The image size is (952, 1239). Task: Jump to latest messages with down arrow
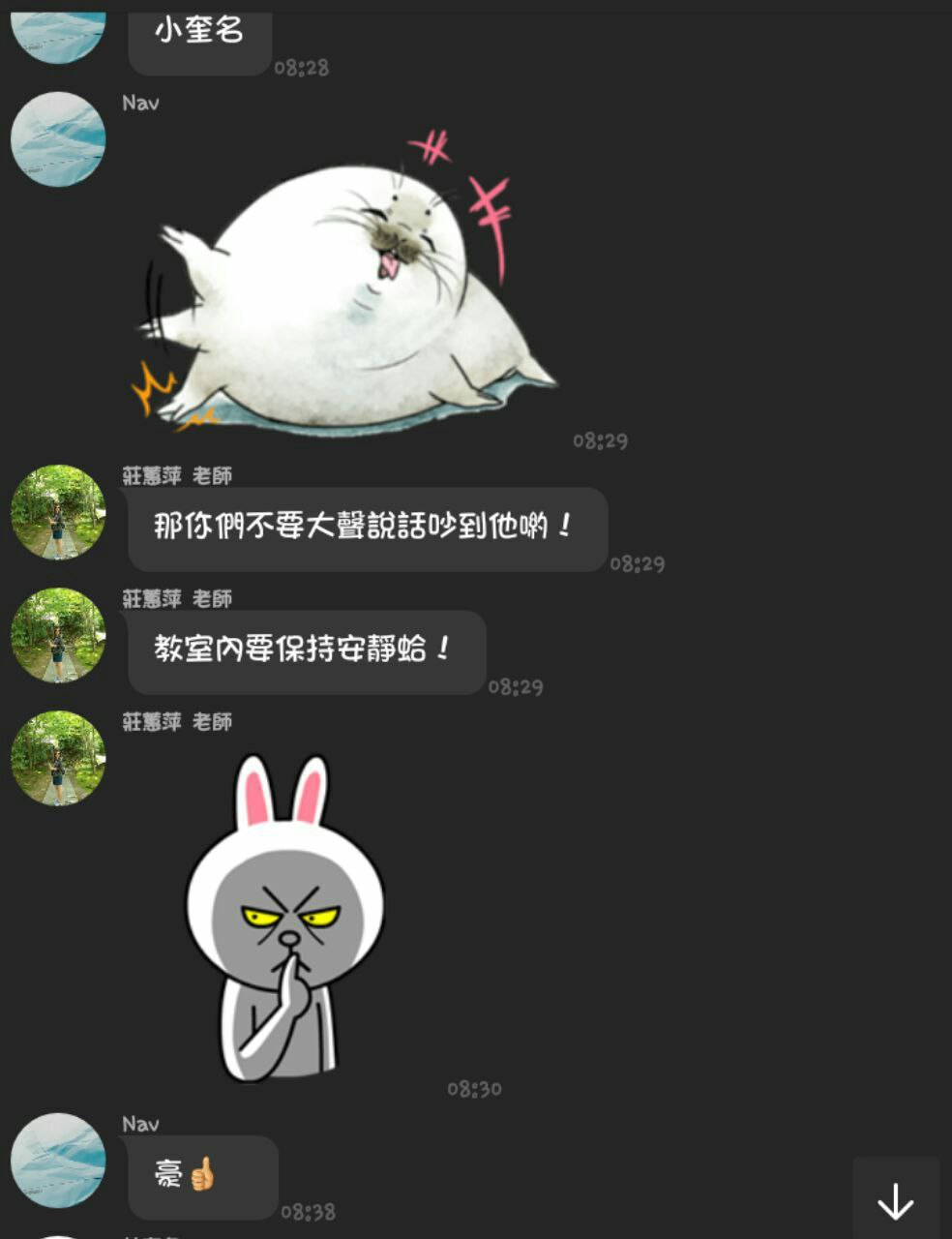coord(895,1200)
